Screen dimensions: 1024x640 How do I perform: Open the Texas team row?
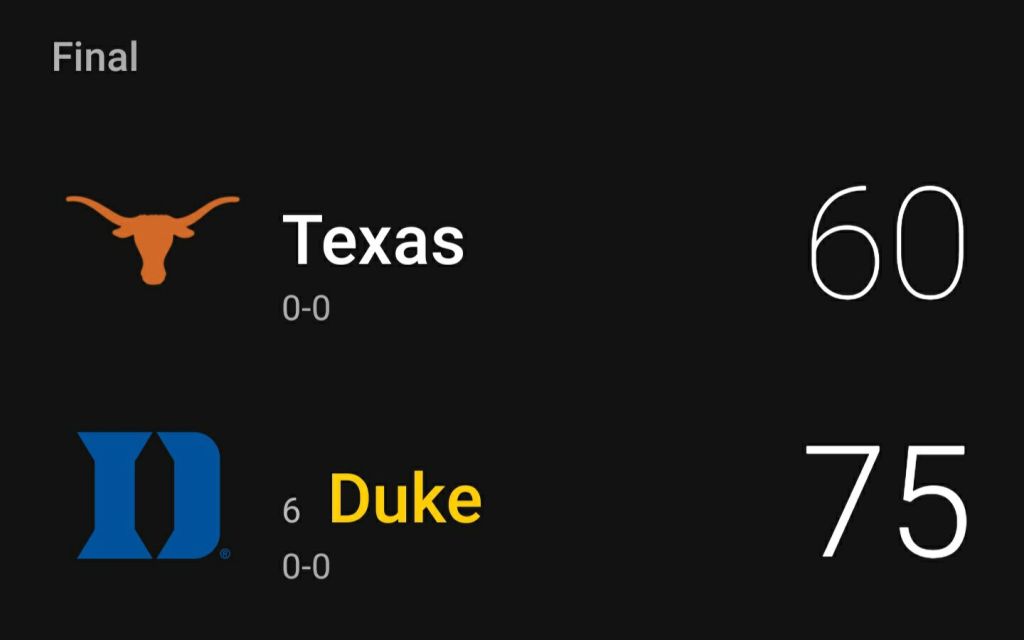(x=373, y=241)
